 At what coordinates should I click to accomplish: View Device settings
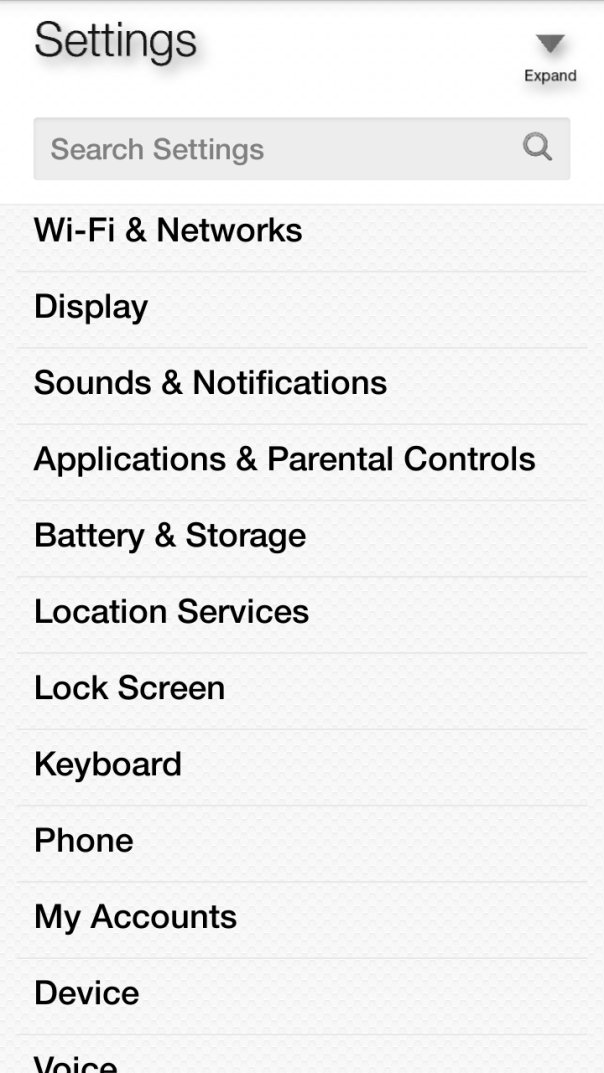[x=86, y=993]
